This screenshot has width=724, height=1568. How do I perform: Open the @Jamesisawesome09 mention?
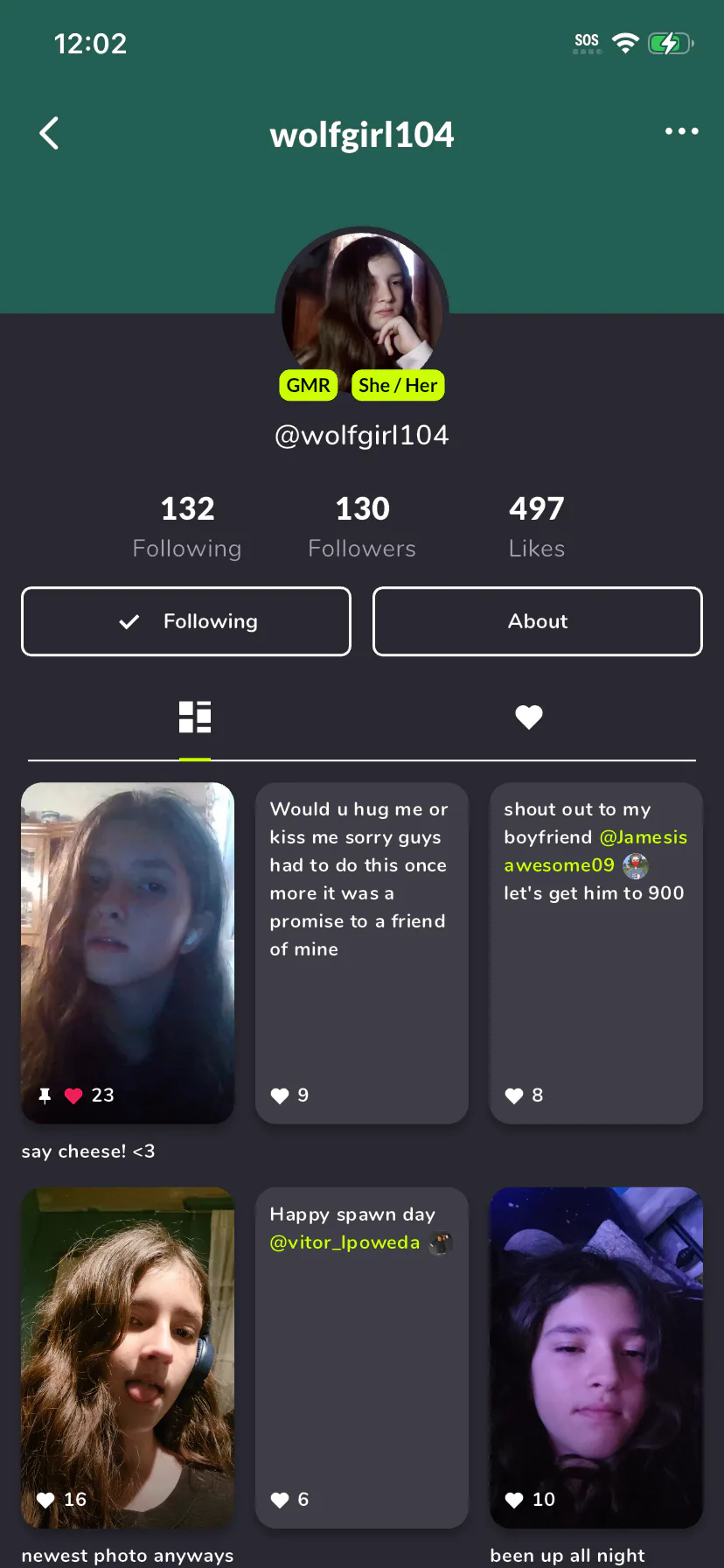pos(596,851)
